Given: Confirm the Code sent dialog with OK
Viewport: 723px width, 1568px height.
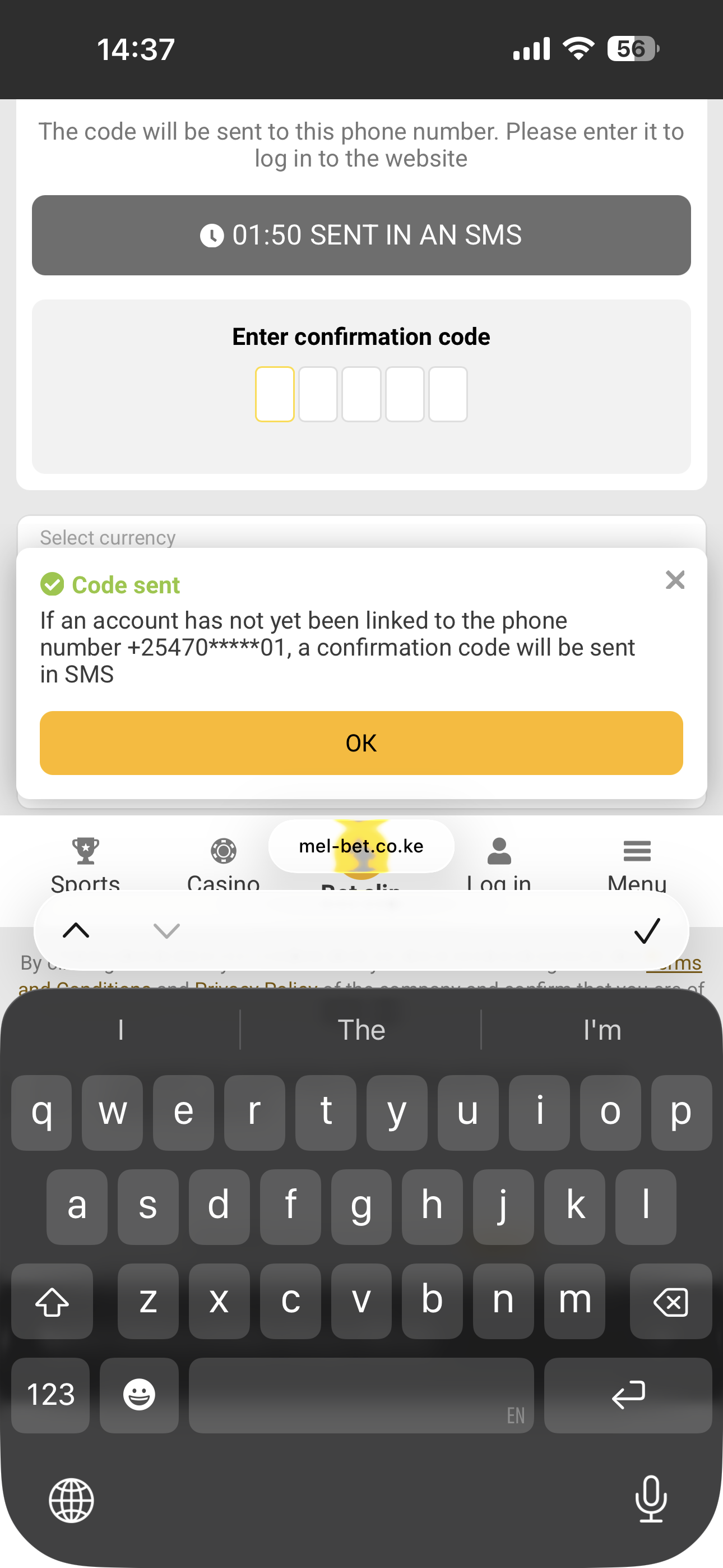Looking at the screenshot, I should [361, 743].
